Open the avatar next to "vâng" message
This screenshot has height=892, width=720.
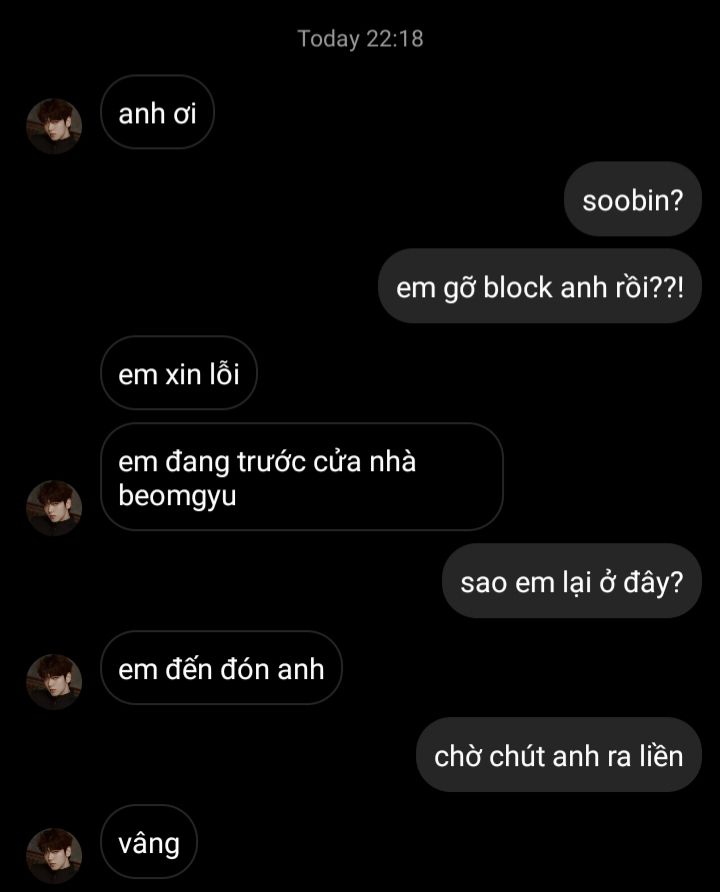54,856
